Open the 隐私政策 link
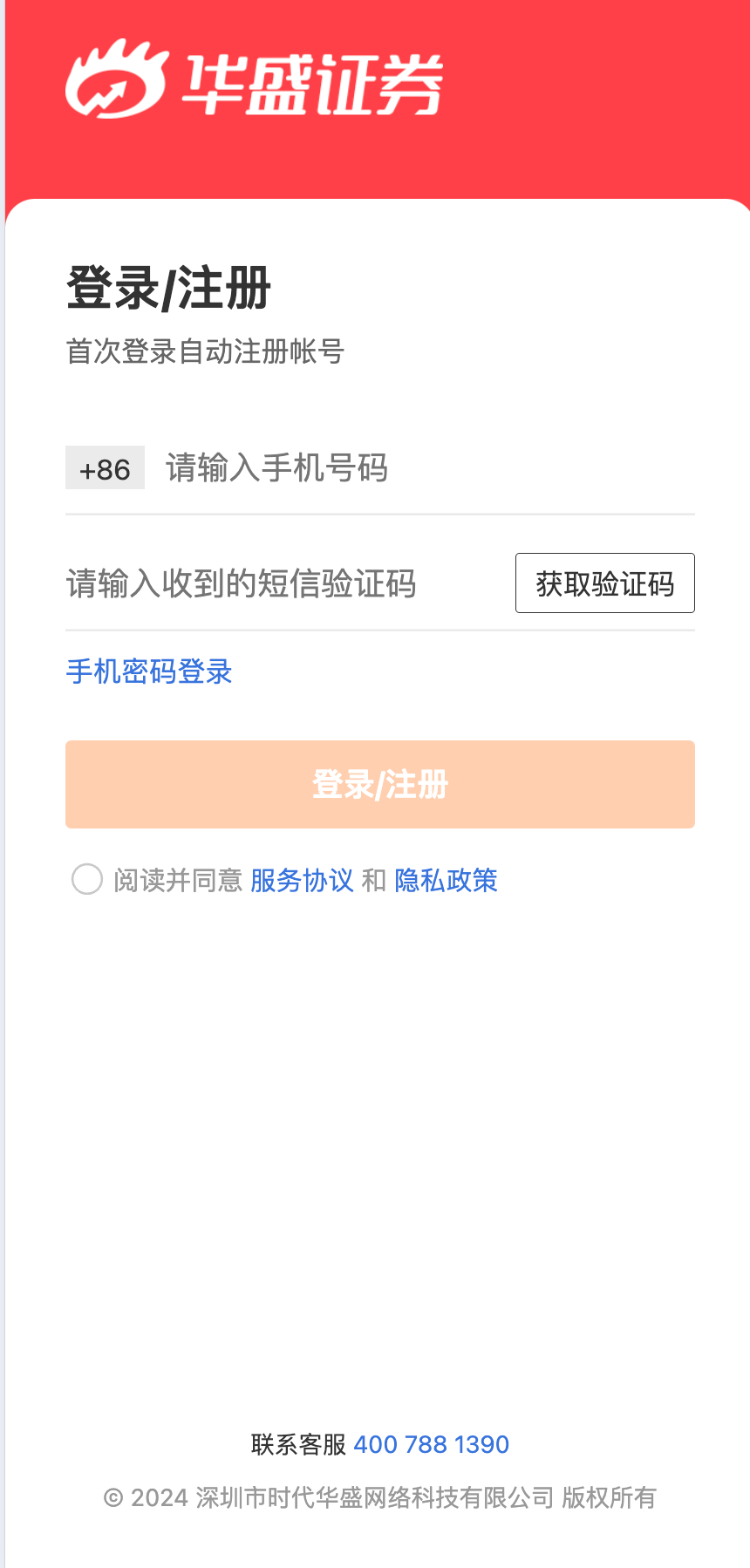Image resolution: width=750 pixels, height=1568 pixels. point(446,880)
